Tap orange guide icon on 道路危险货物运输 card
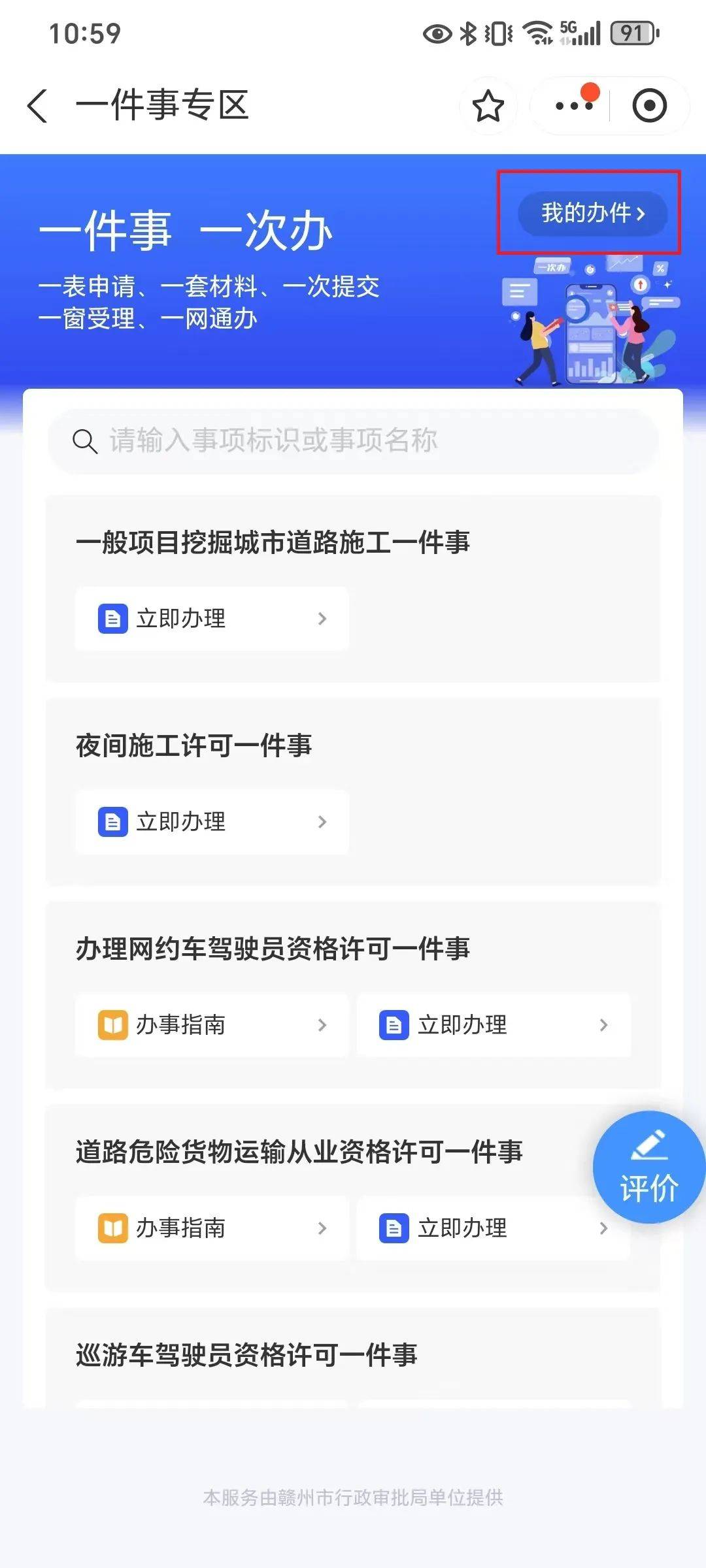This screenshot has width=706, height=1568. point(114,1228)
